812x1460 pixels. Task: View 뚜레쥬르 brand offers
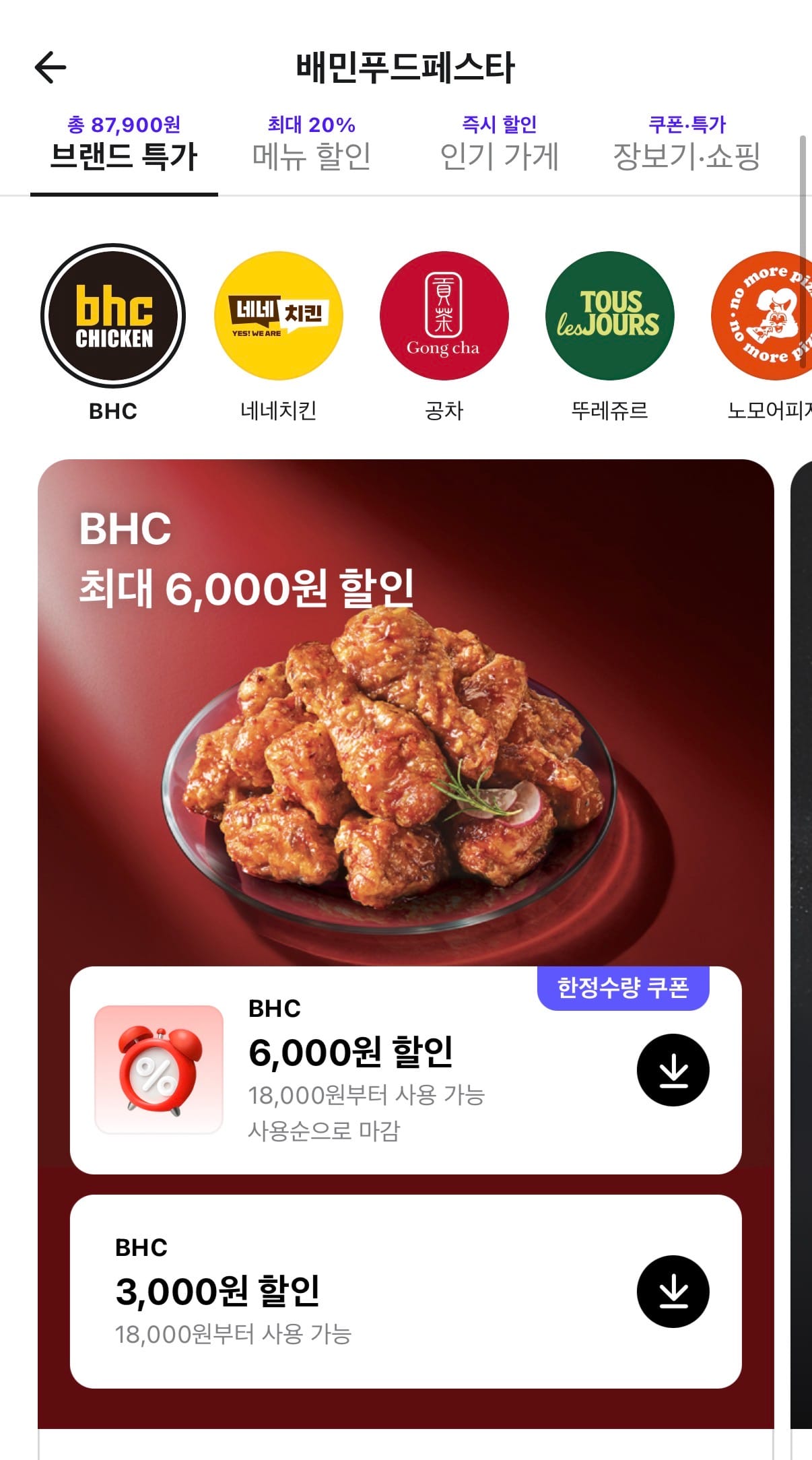609,316
